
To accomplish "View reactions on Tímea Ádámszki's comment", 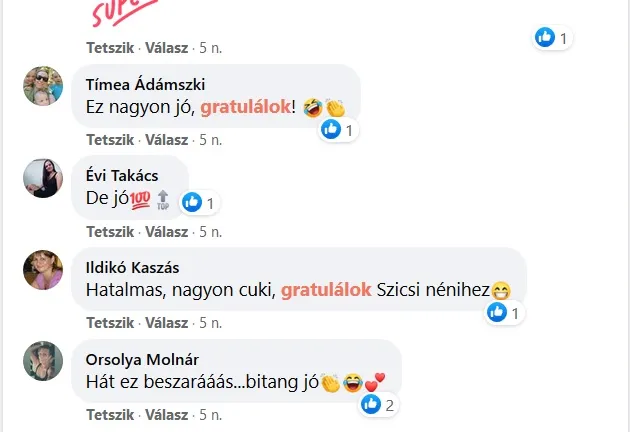I will click(x=338, y=130).
